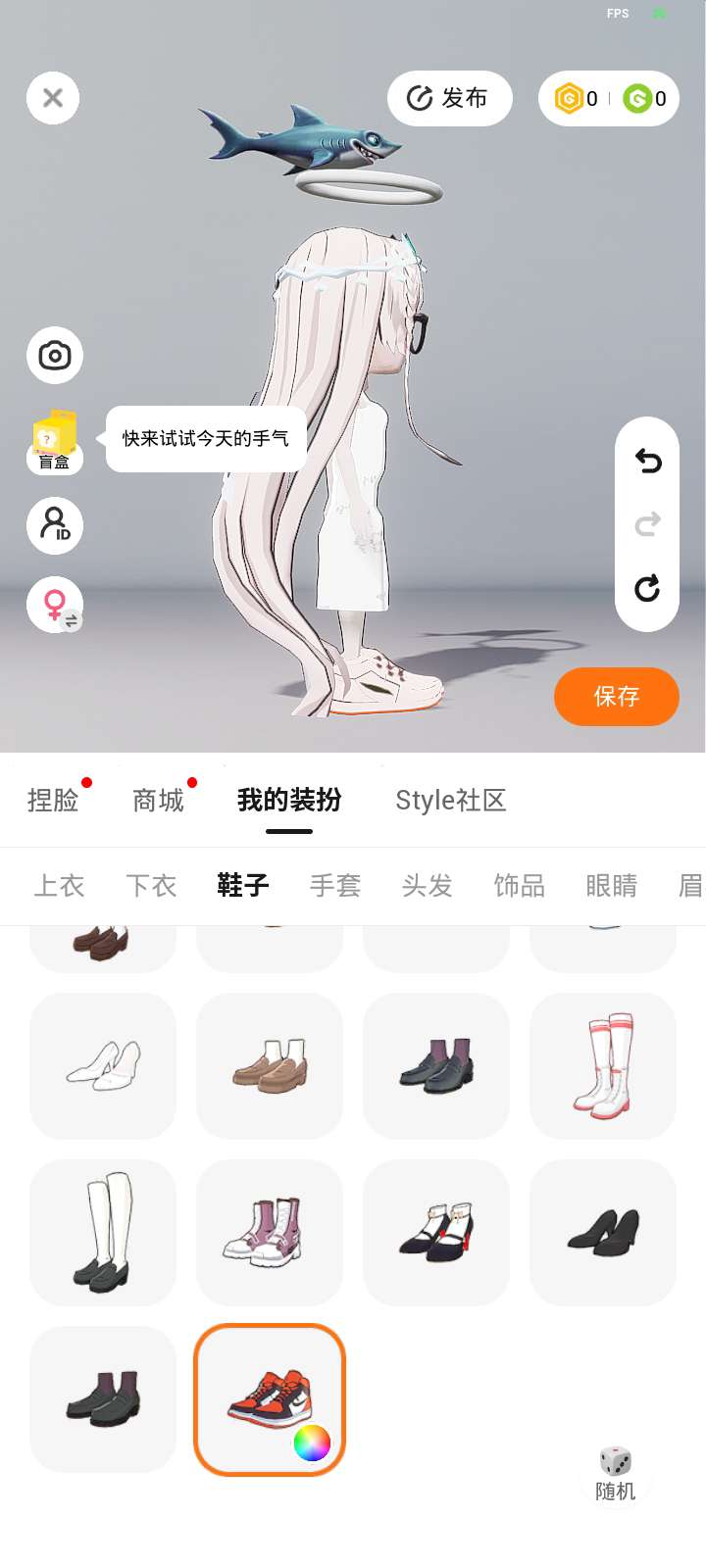The image size is (706, 1568).
Task: Open the color wheel on the selected sneakers
Action: [x=312, y=1443]
